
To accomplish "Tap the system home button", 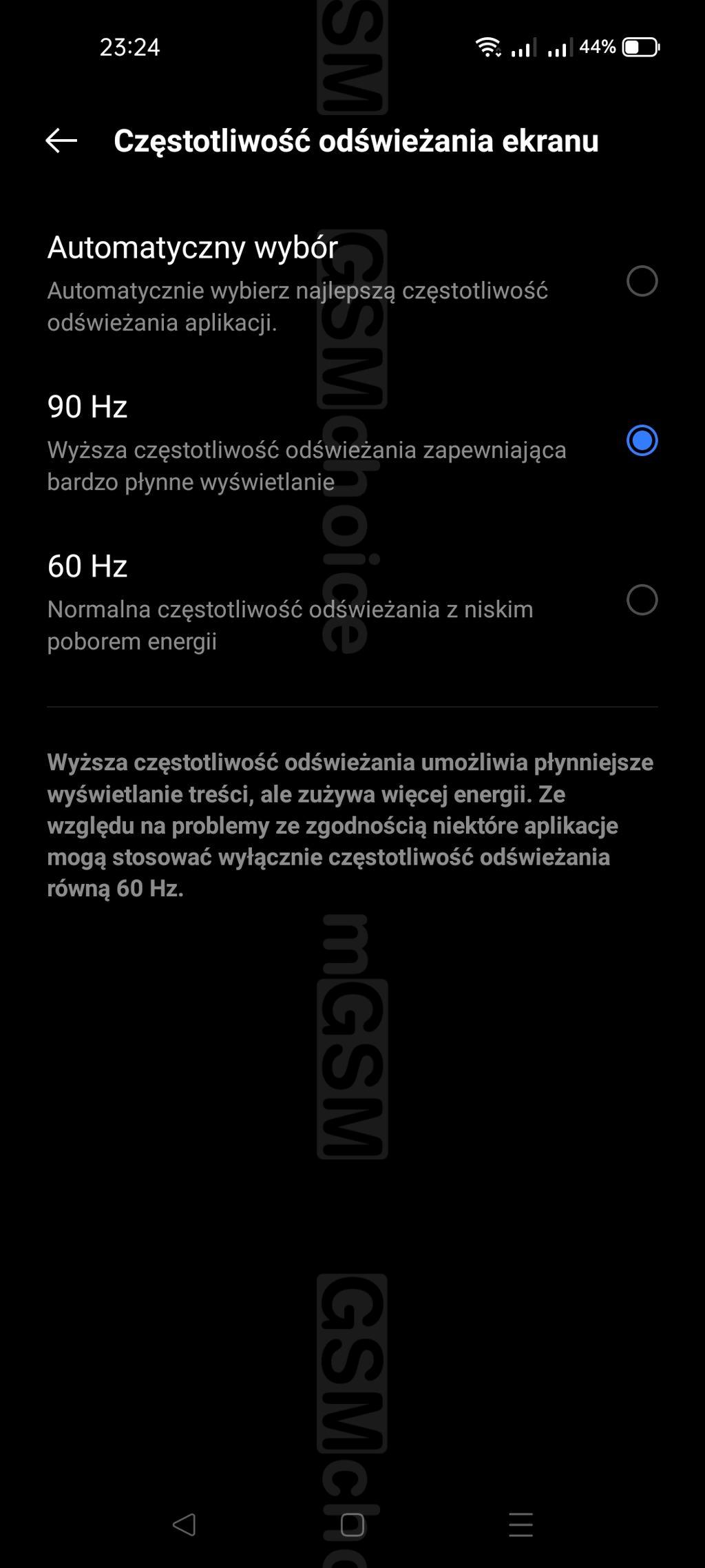I will click(352, 1525).
